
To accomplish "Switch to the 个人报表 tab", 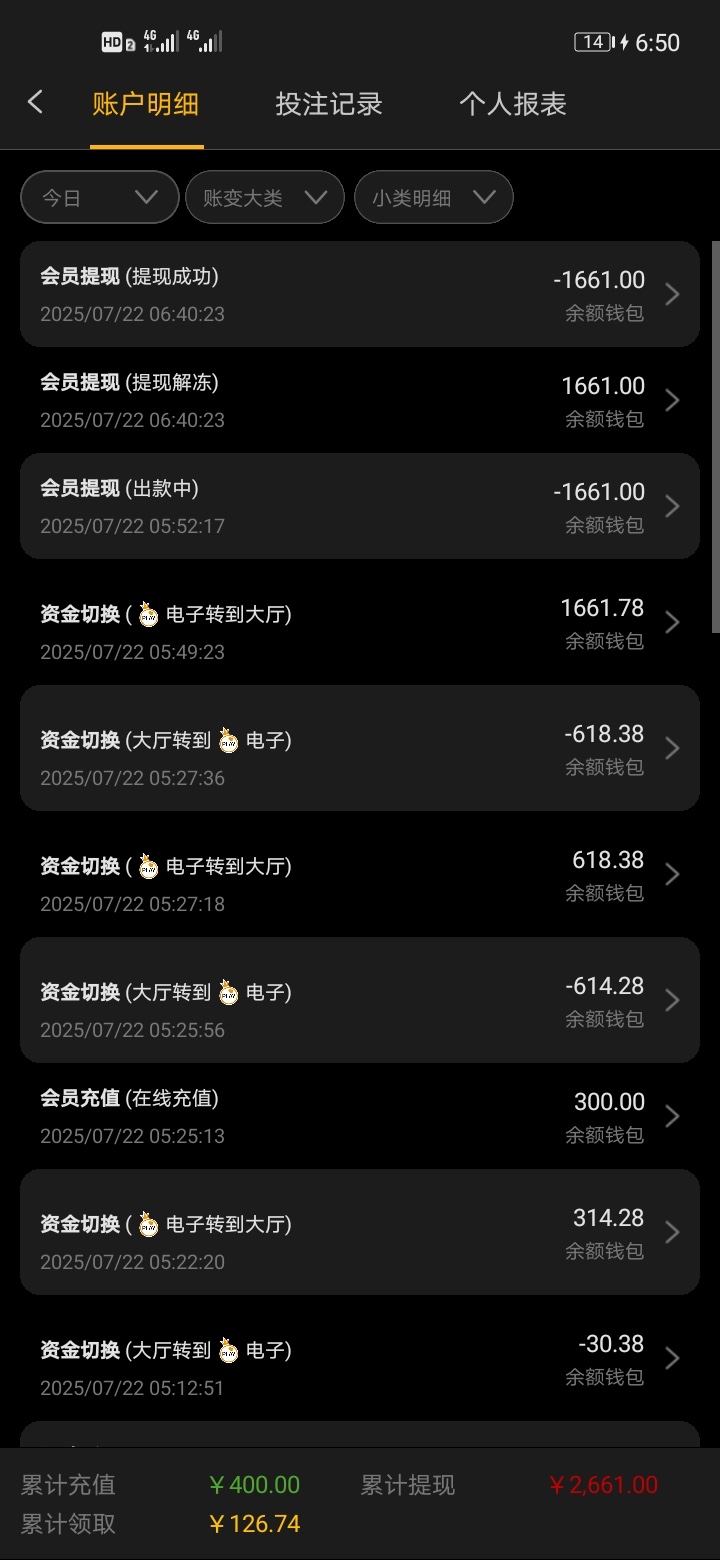I will pyautogui.click(x=513, y=104).
